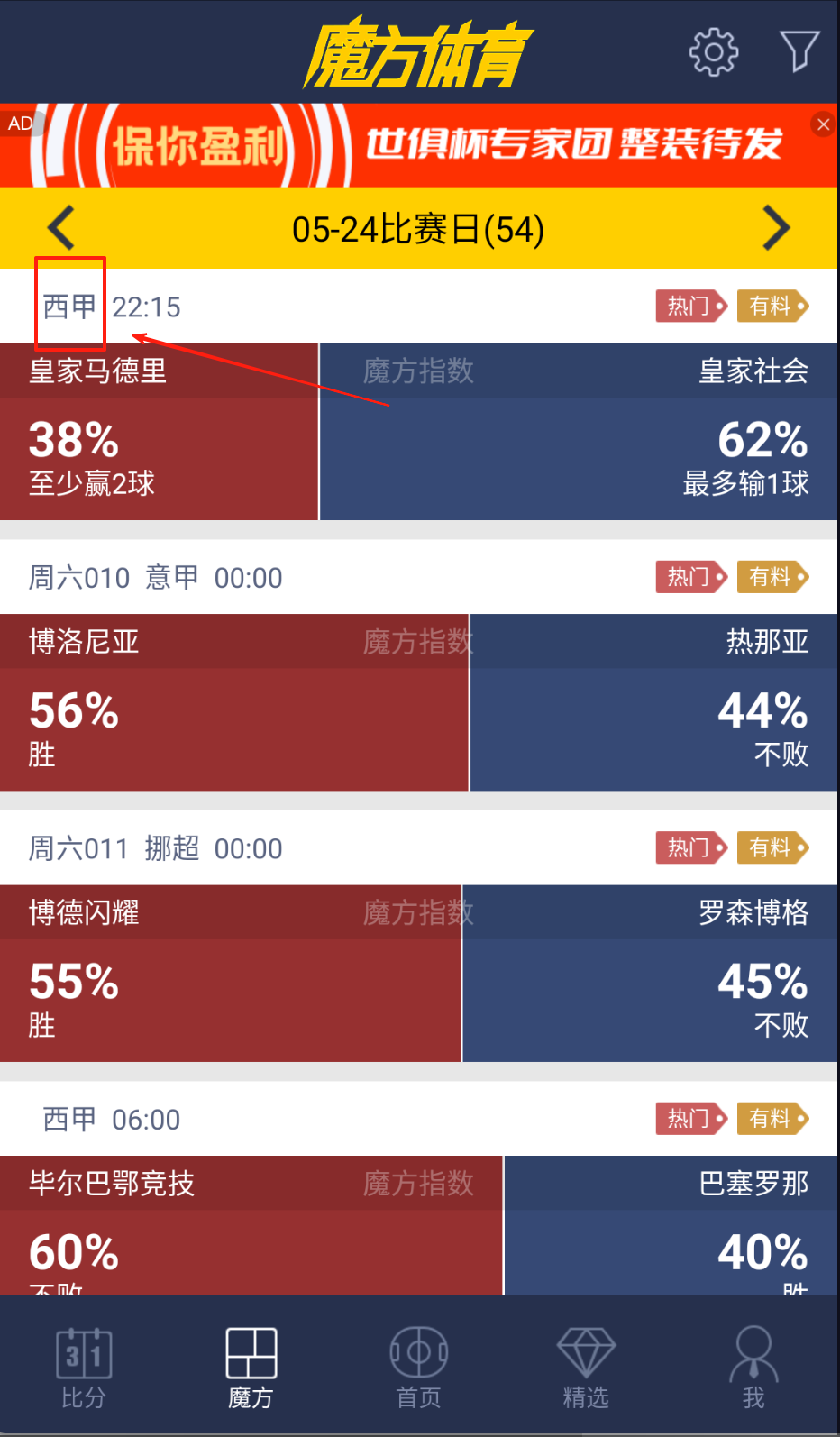This screenshot has height=1437, width=840.
Task: Open 博德闪耀 vs 罗森博格 match card
Action: (418, 974)
